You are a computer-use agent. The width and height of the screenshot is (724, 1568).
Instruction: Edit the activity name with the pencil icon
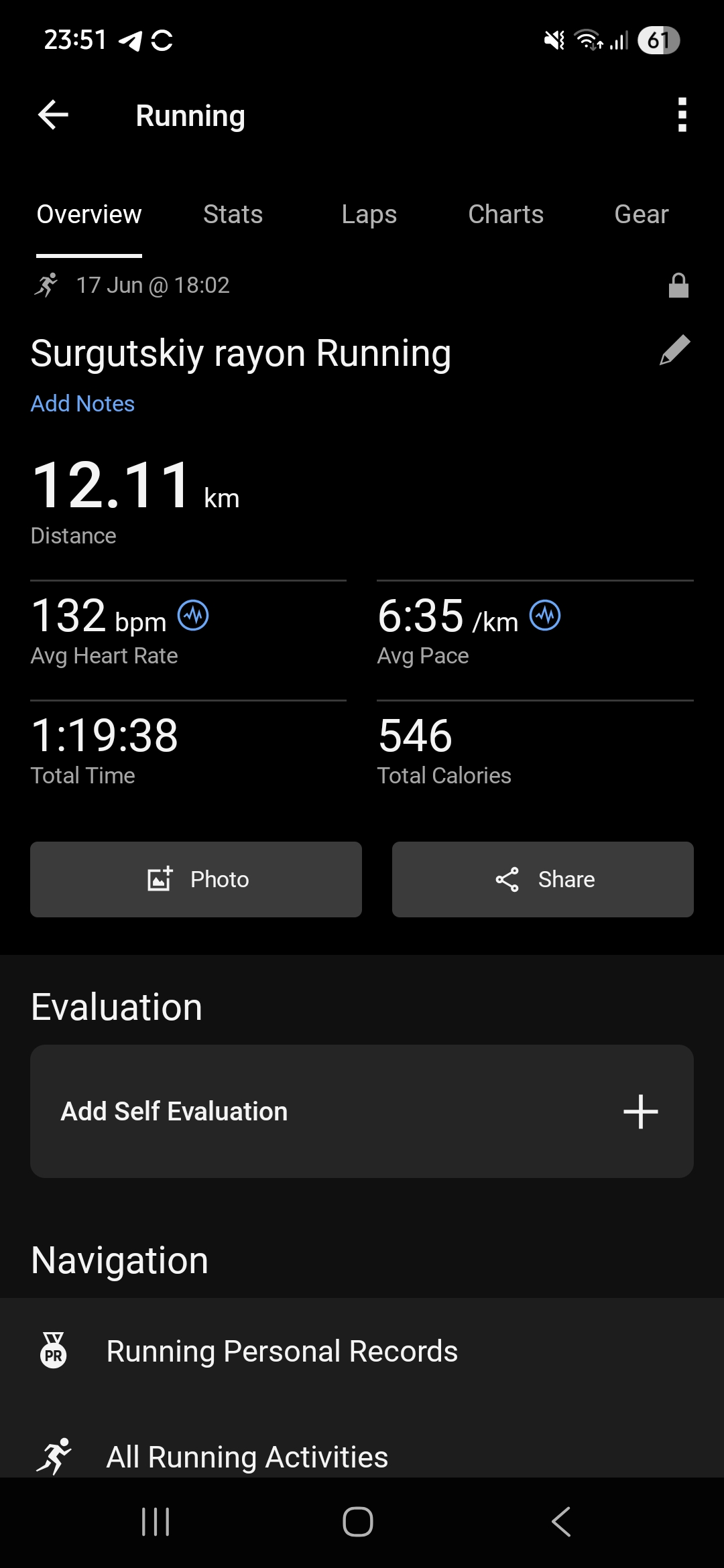[674, 350]
